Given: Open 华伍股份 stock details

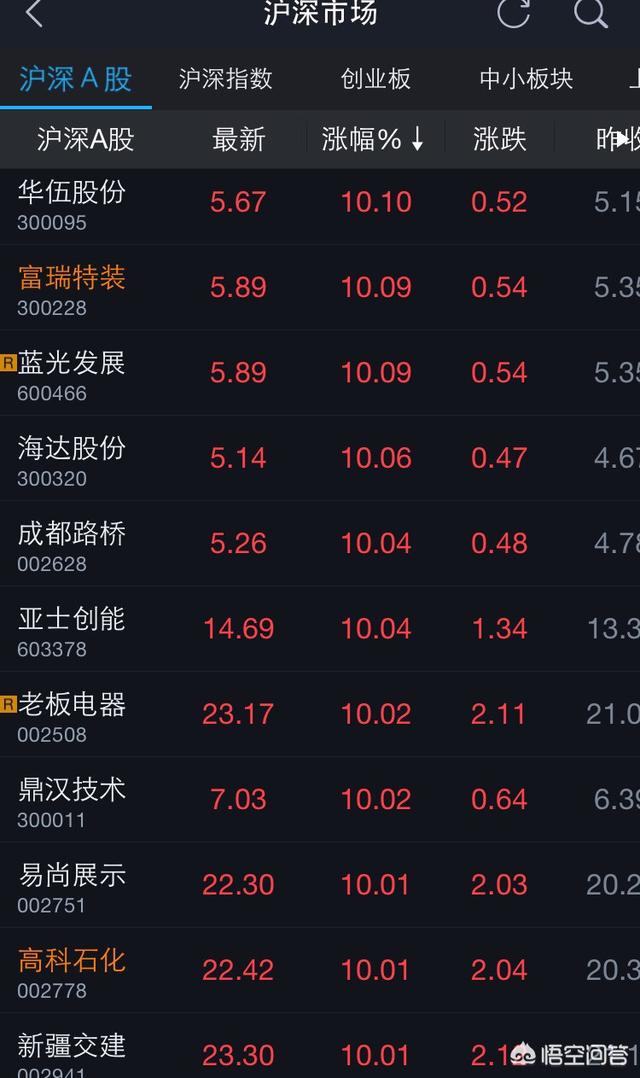Looking at the screenshot, I should 72,203.
